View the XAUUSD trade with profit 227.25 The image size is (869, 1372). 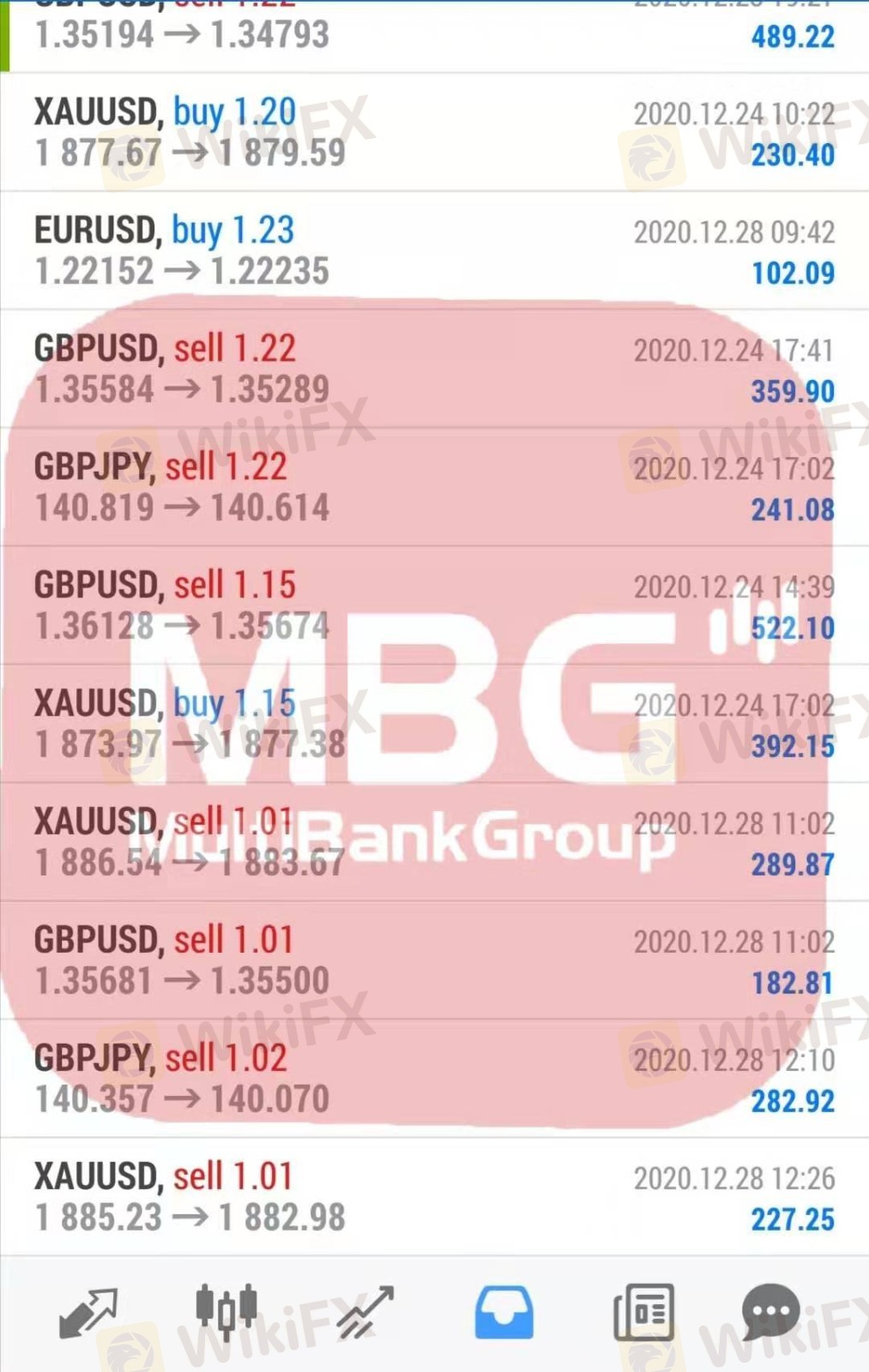(434, 1198)
